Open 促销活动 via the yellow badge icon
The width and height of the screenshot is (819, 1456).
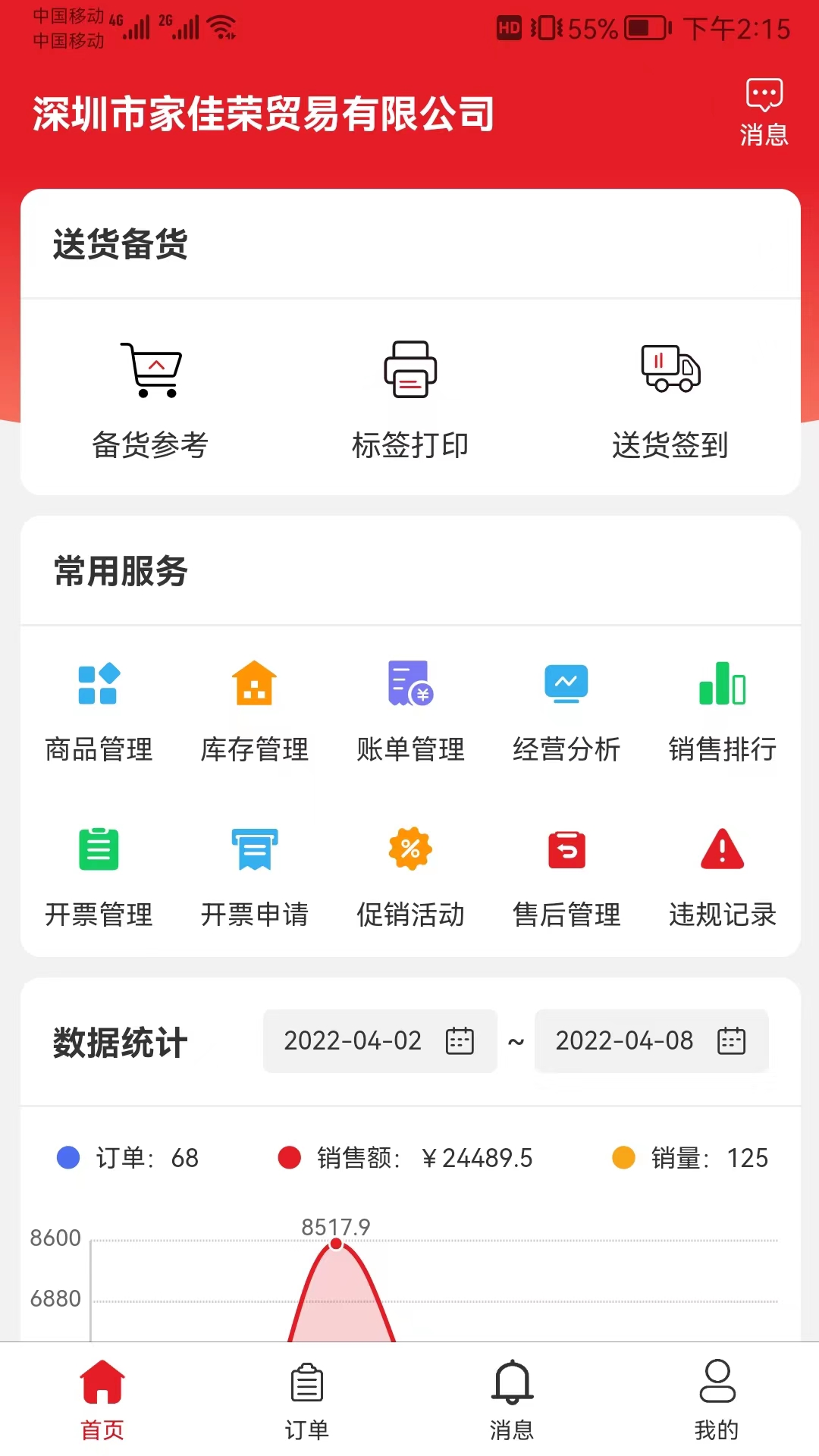coord(409,850)
